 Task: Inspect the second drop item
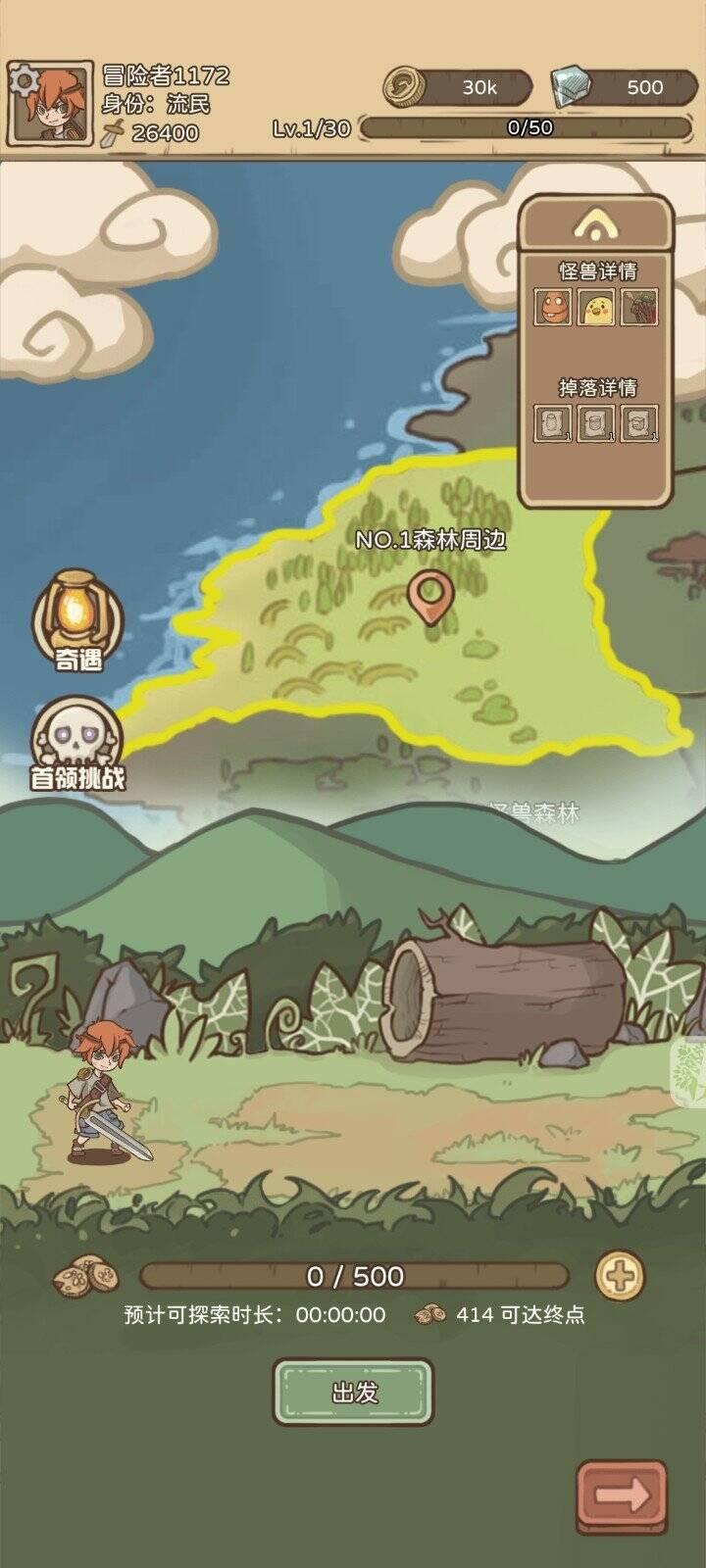(x=596, y=423)
